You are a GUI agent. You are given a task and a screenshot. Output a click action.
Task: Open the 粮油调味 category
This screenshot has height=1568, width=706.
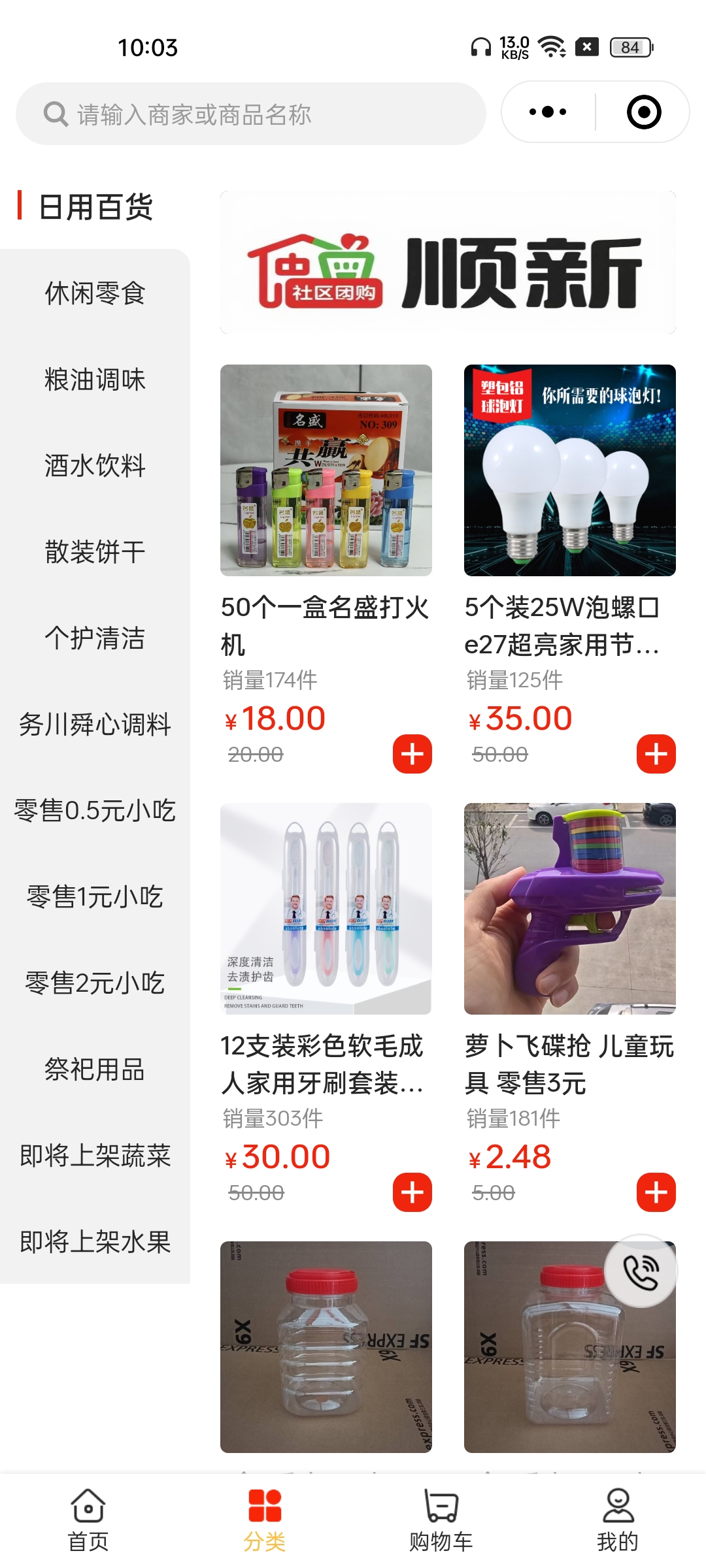[95, 379]
